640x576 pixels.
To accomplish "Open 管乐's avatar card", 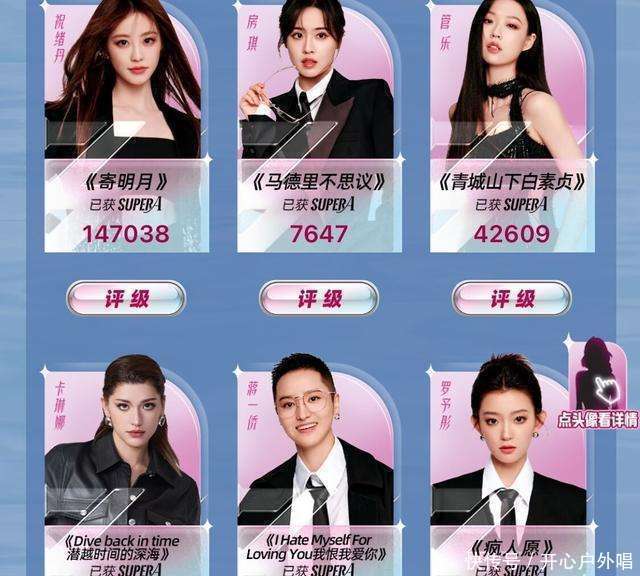I will click(x=512, y=126).
